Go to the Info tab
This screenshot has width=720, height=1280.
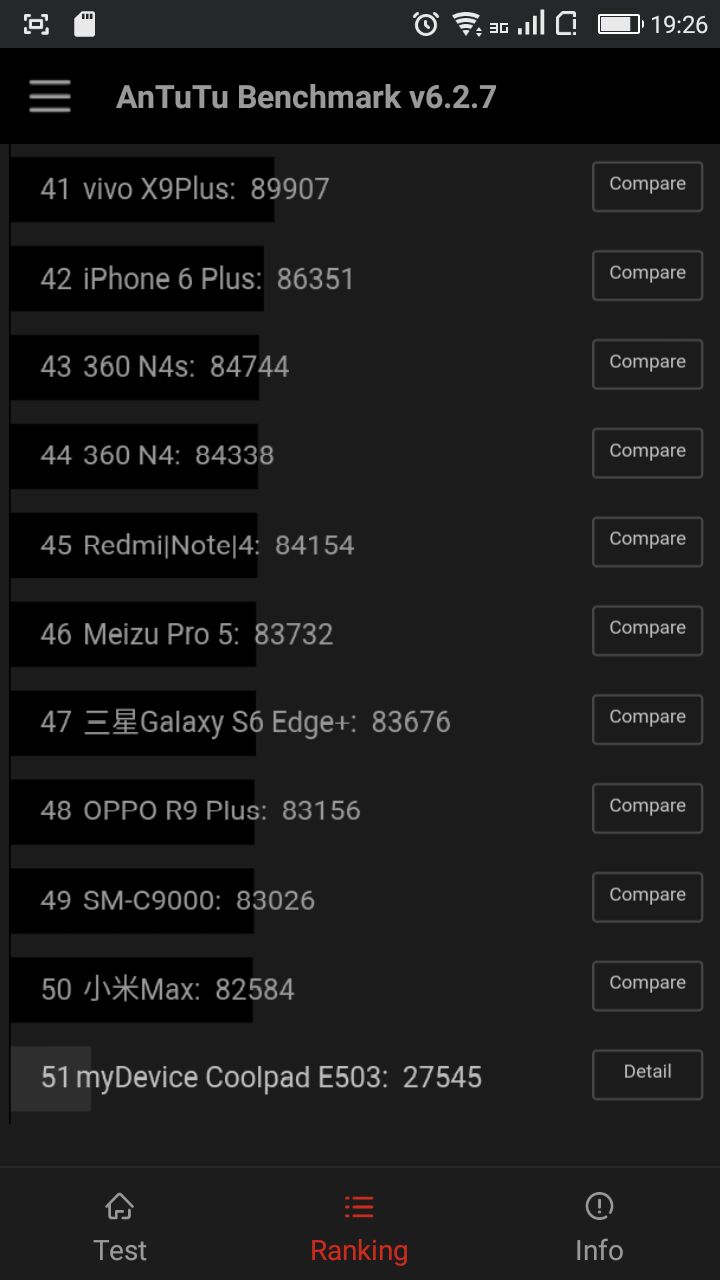[599, 1226]
